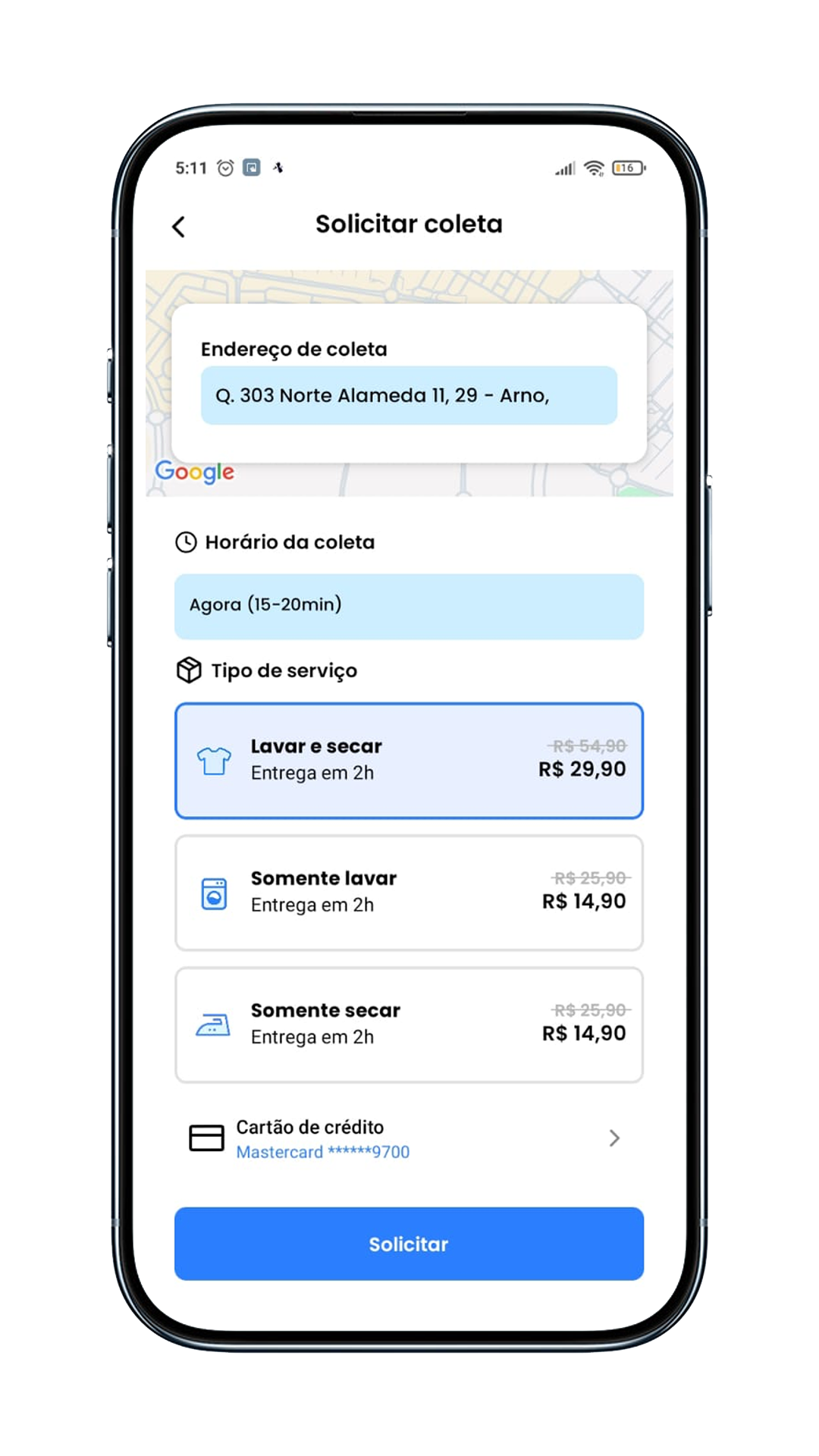Image resolution: width=819 pixels, height=1456 pixels.
Task: Open the pickup address field
Action: click(409, 395)
